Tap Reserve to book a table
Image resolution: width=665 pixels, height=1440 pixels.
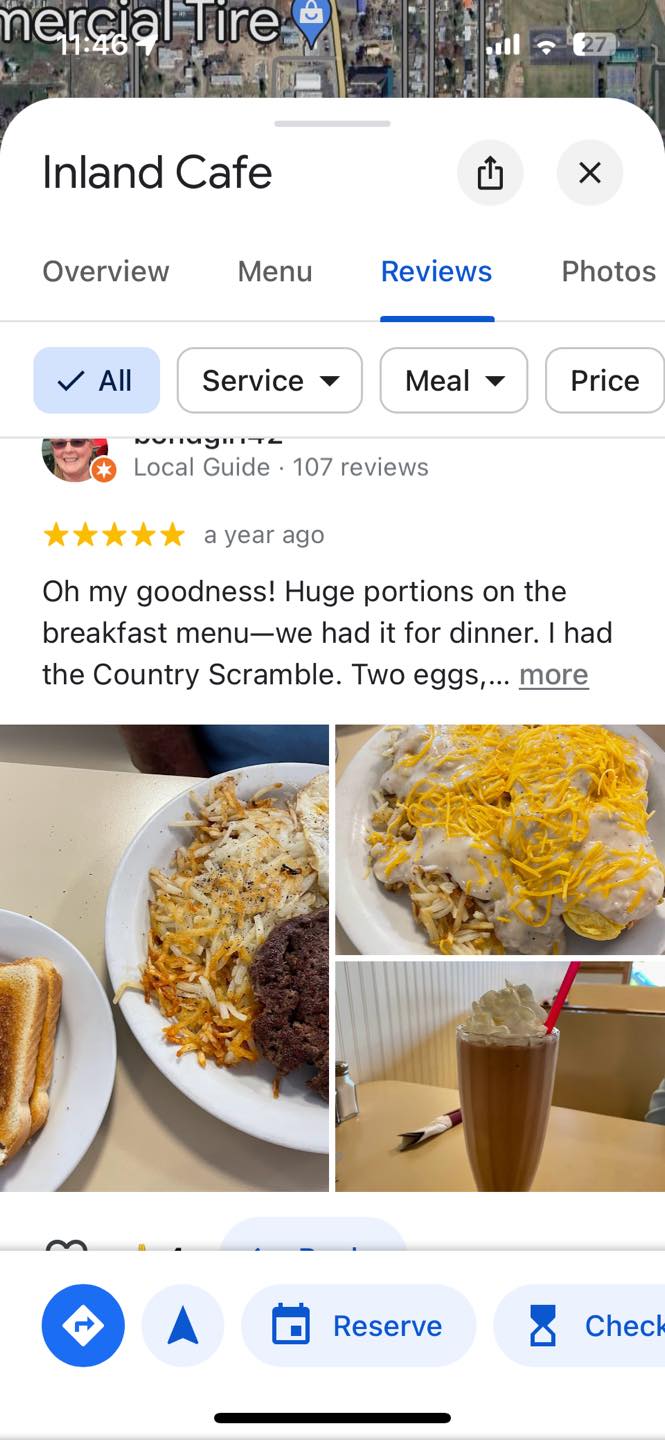point(358,1325)
